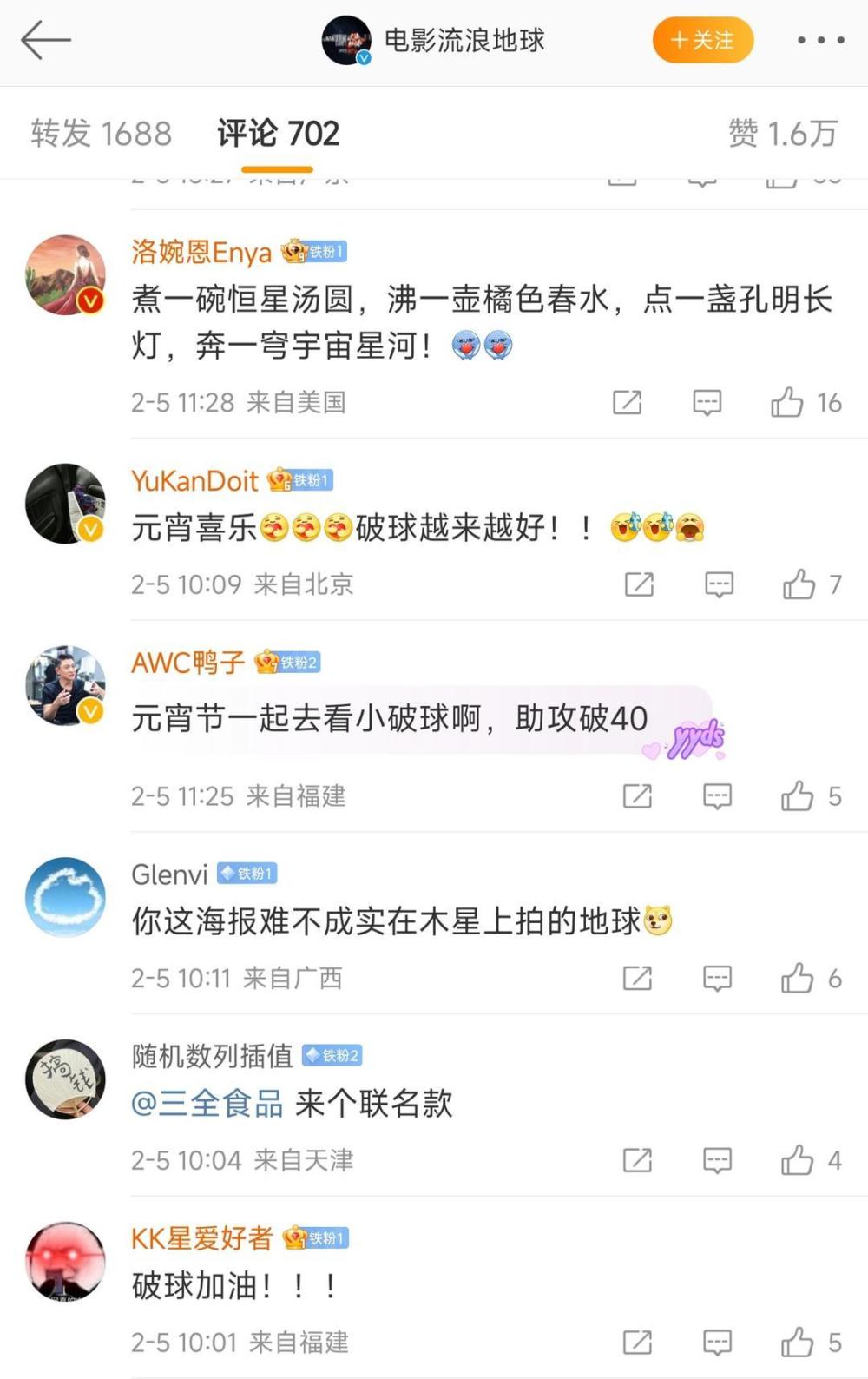Reply to KK星爱好者's comment
Image resolution: width=868 pixels, height=1379 pixels.
717,1343
